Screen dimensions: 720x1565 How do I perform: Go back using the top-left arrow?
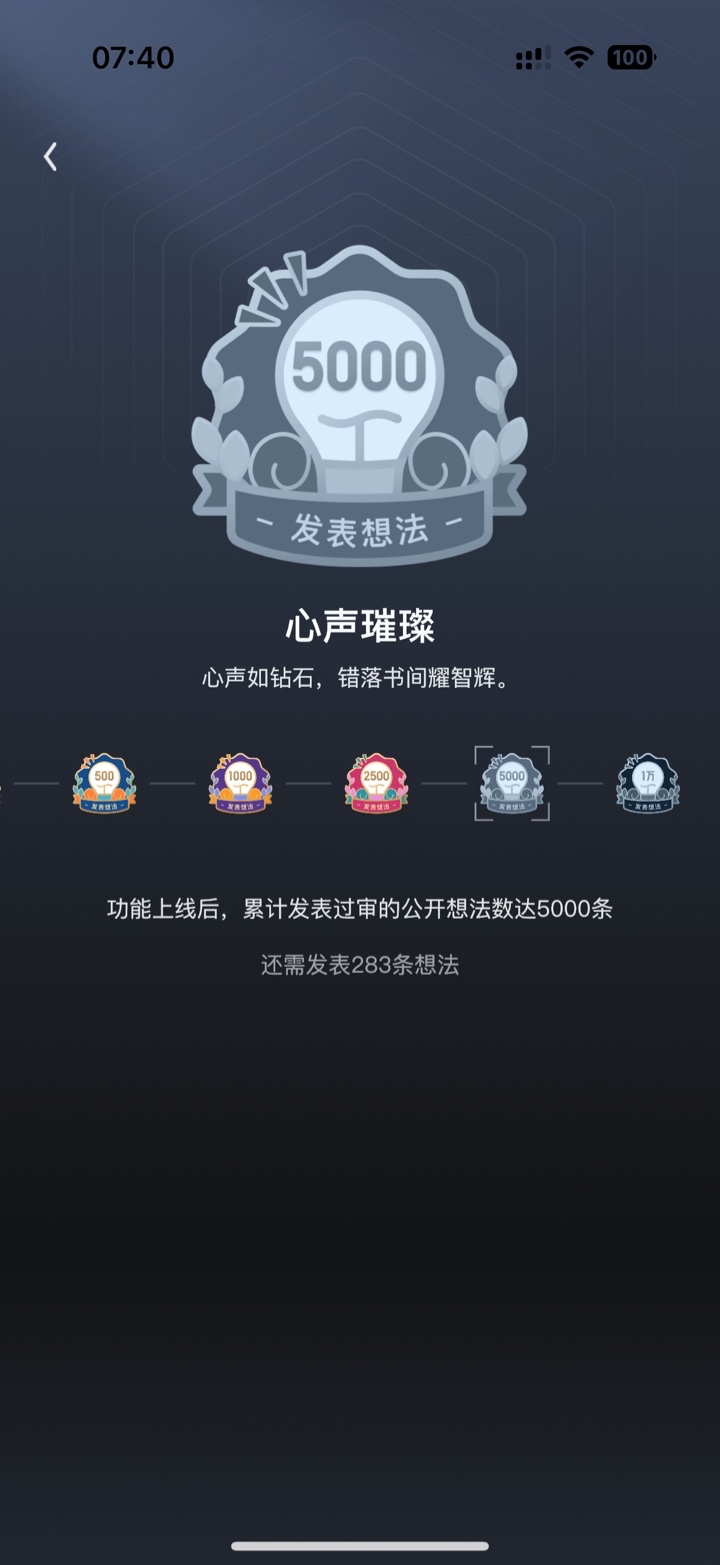50,156
